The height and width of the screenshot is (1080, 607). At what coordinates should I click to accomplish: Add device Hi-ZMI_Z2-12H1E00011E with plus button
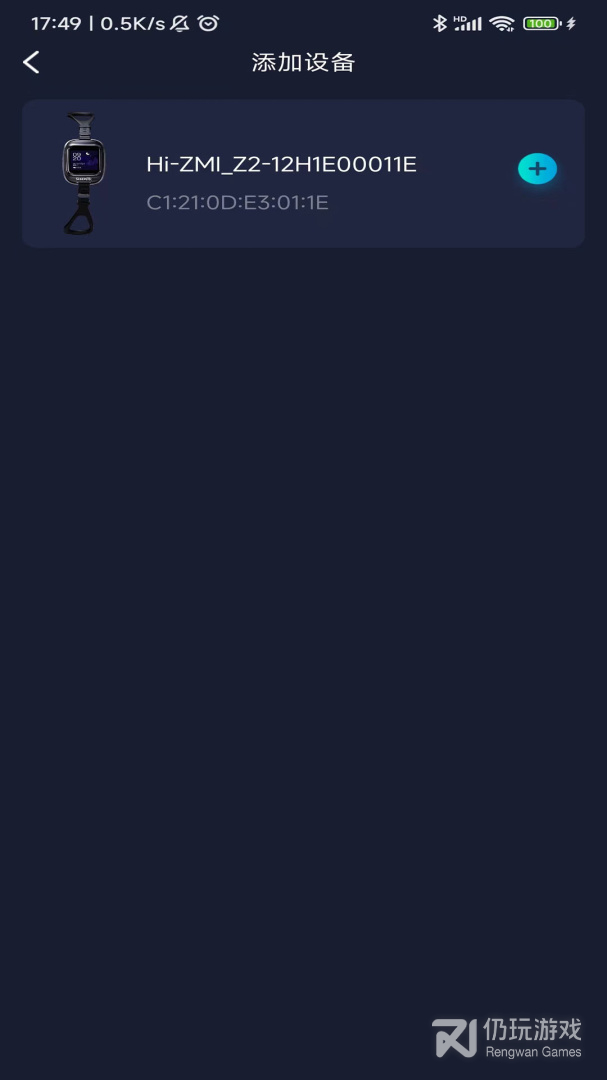[x=537, y=169]
